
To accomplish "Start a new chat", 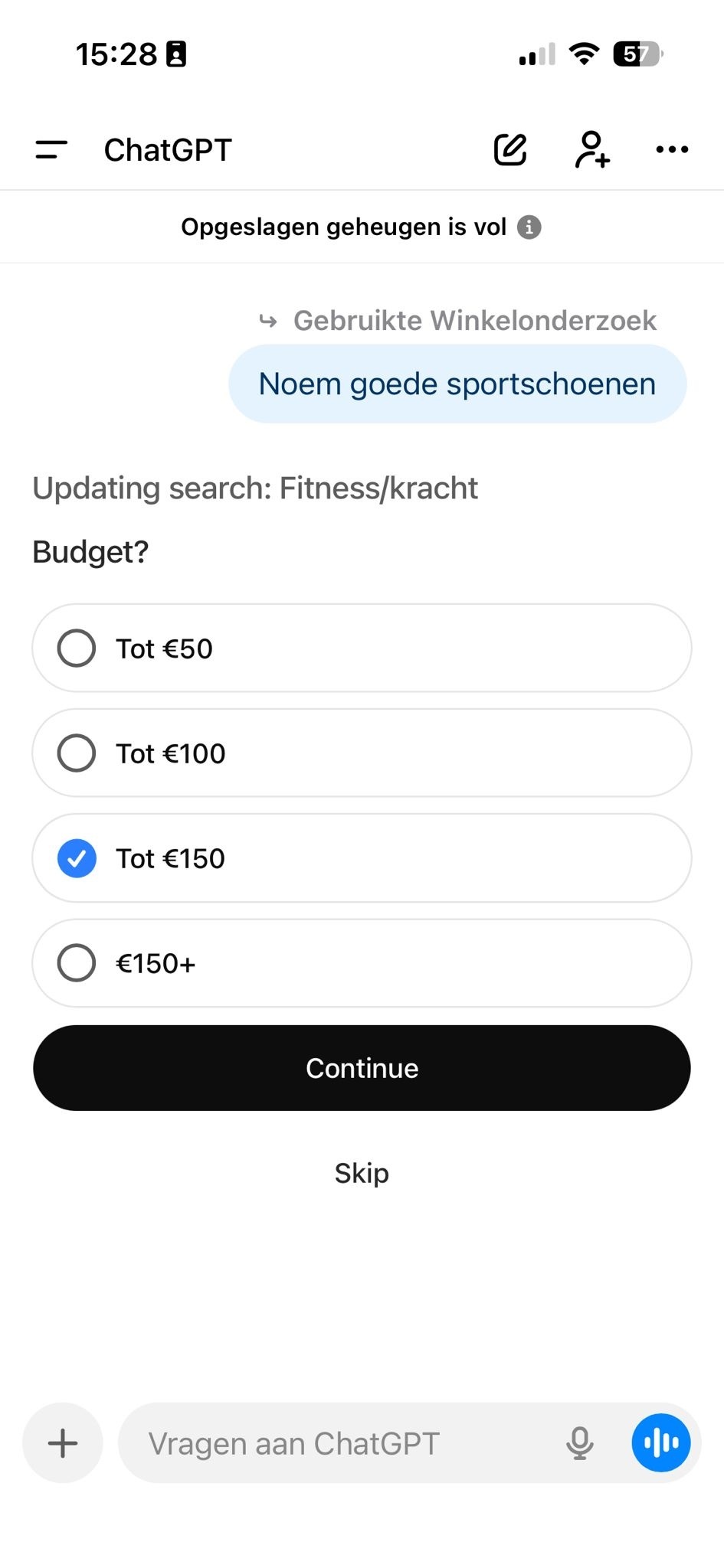I will coord(510,149).
